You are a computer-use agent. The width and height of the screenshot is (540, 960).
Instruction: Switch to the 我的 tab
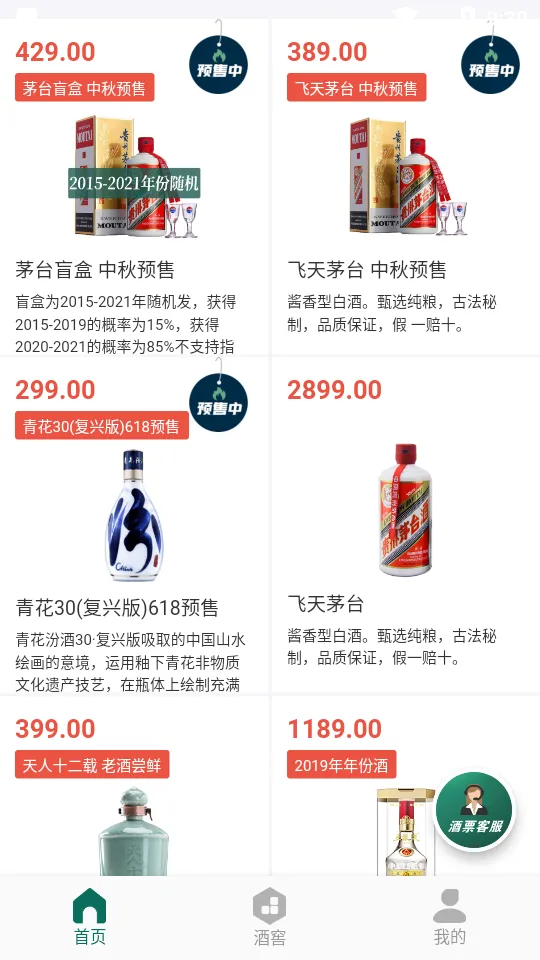[x=449, y=917]
